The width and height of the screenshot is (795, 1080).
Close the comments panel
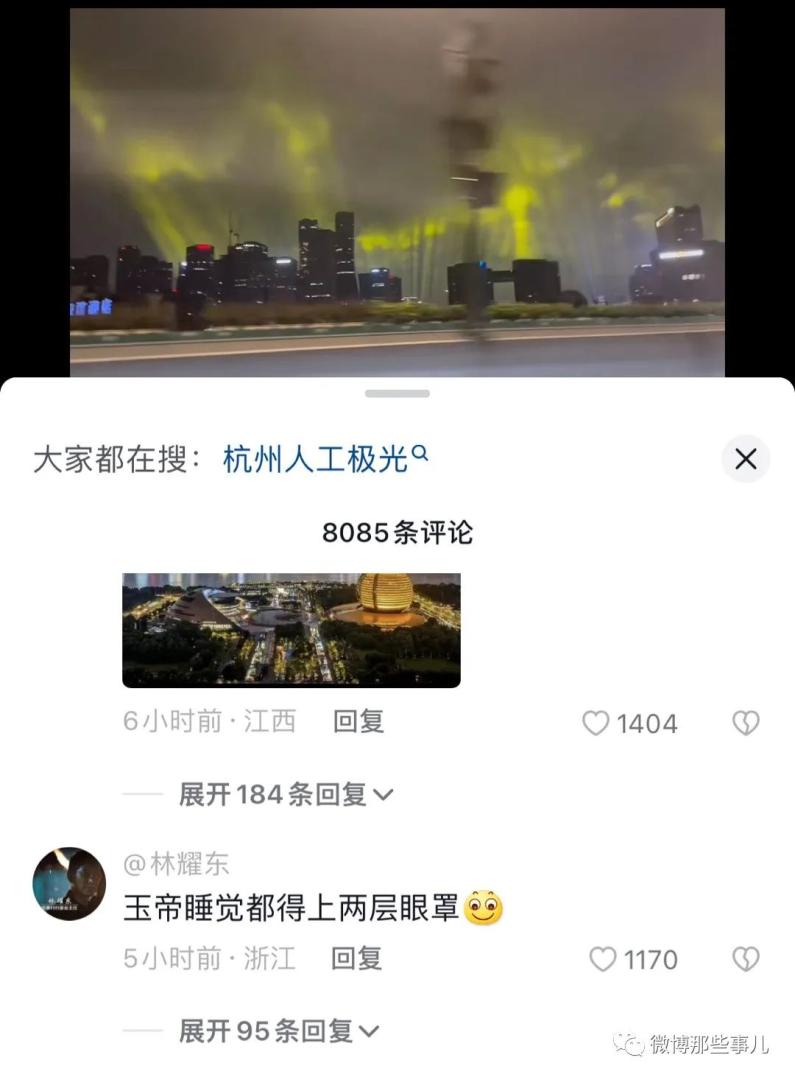745,459
